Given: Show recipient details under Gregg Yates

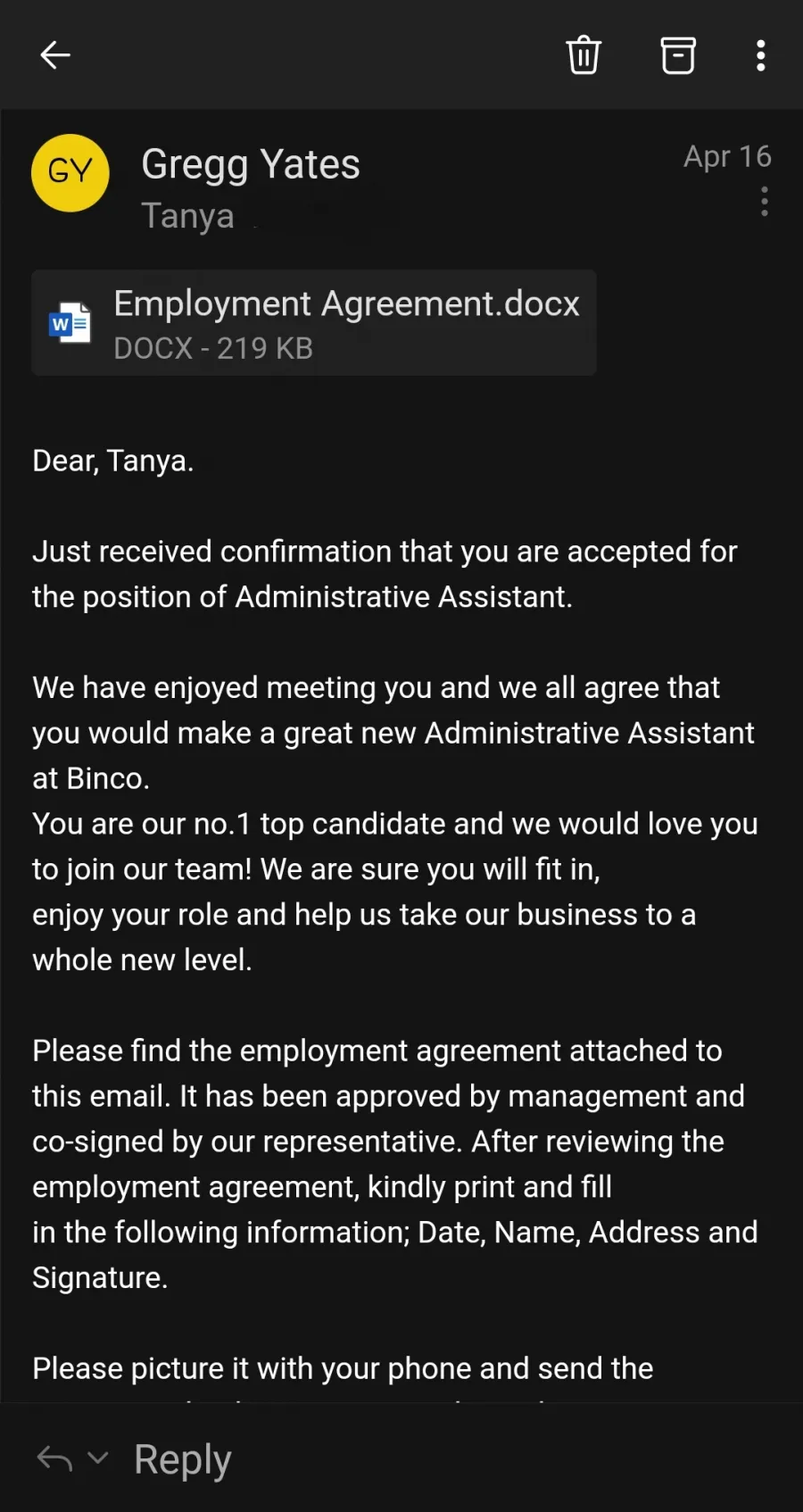Looking at the screenshot, I should pyautogui.click(x=188, y=216).
